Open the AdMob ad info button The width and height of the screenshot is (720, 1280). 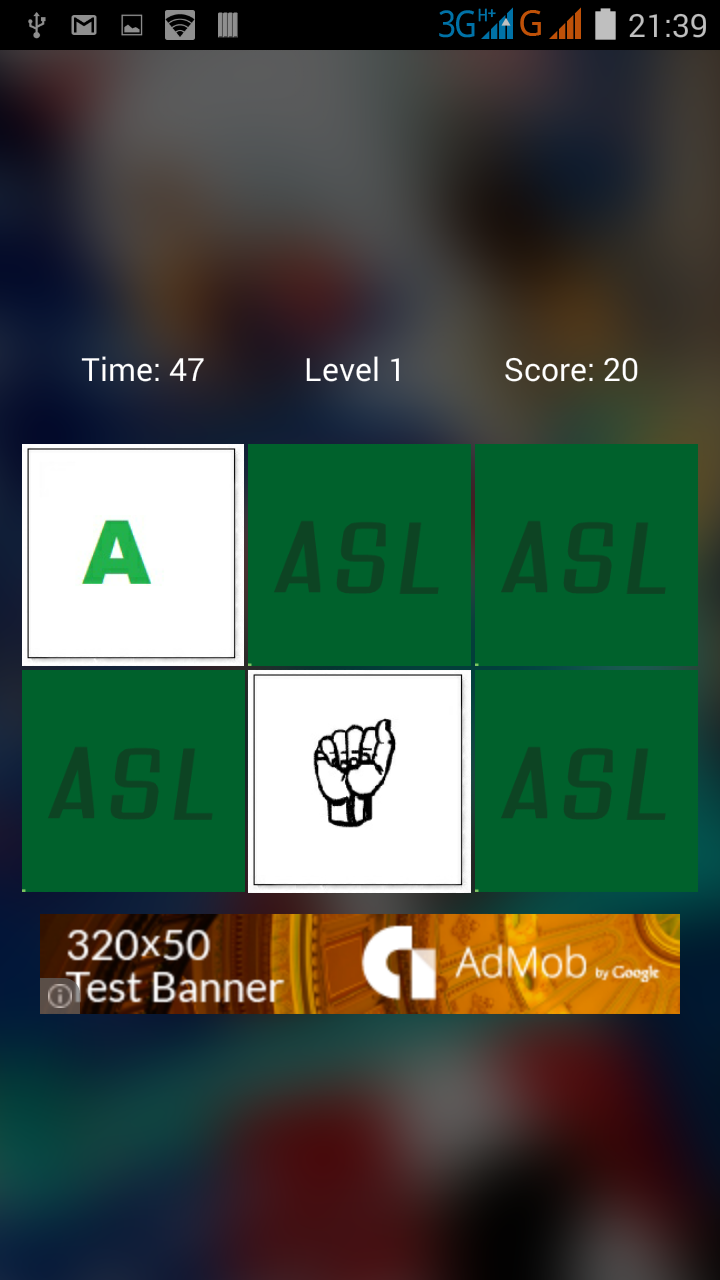(x=59, y=996)
